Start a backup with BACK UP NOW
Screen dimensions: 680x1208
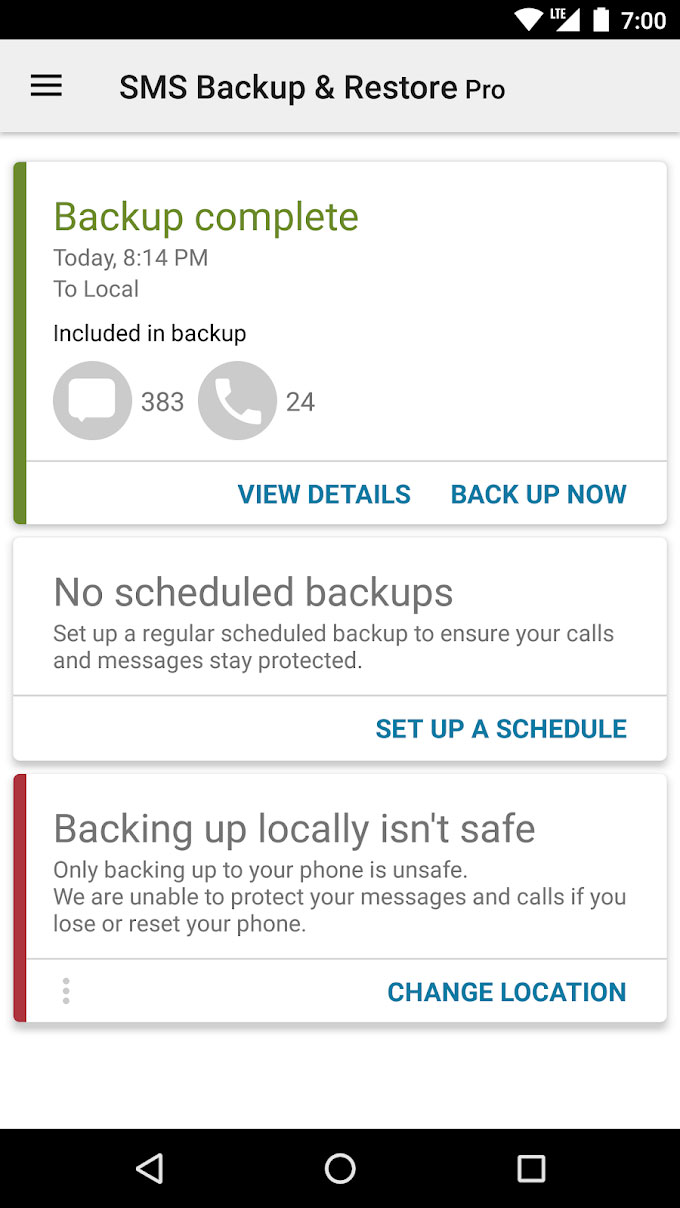[x=538, y=494]
